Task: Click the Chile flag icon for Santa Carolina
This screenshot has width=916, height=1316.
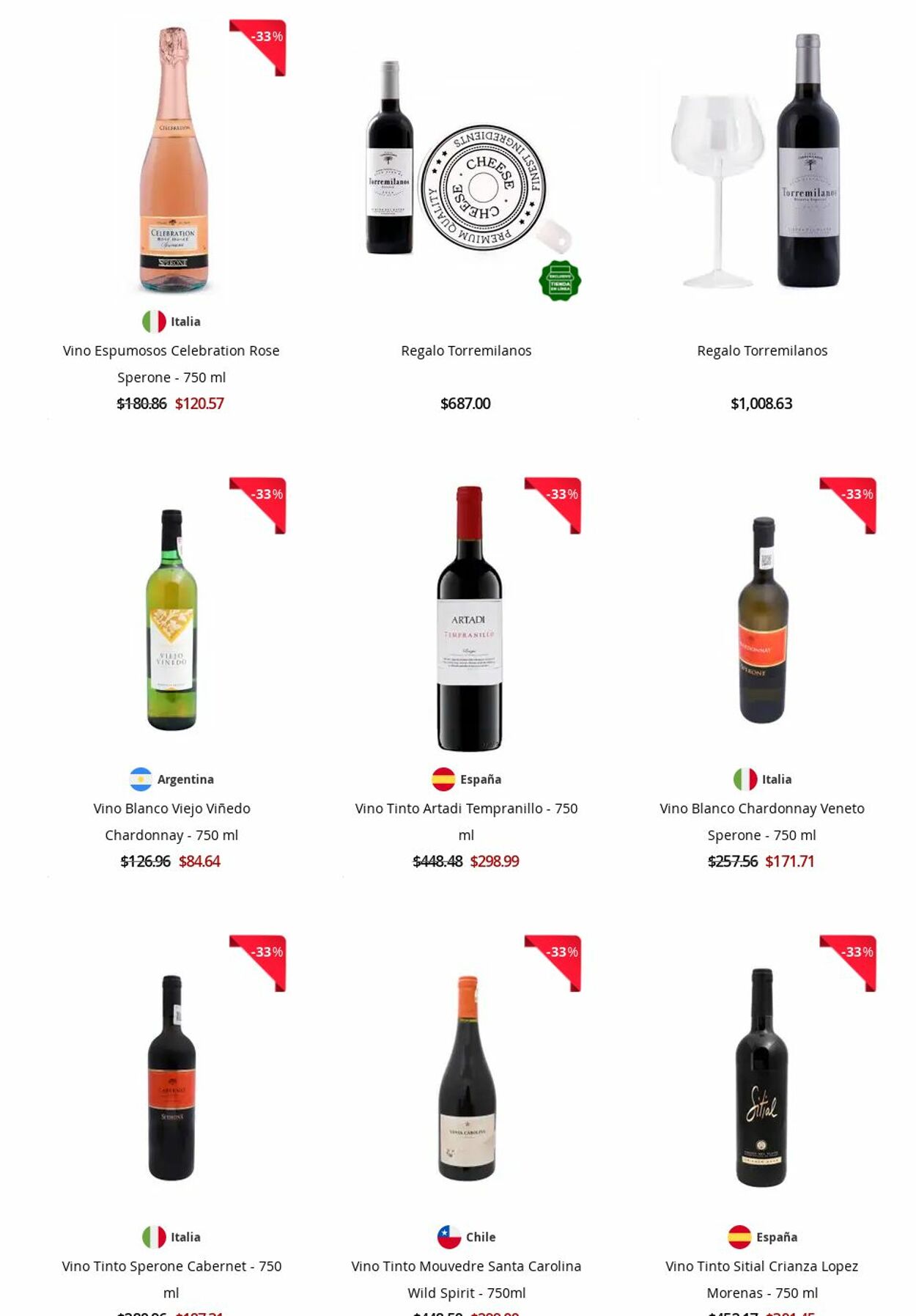Action: [x=450, y=1236]
